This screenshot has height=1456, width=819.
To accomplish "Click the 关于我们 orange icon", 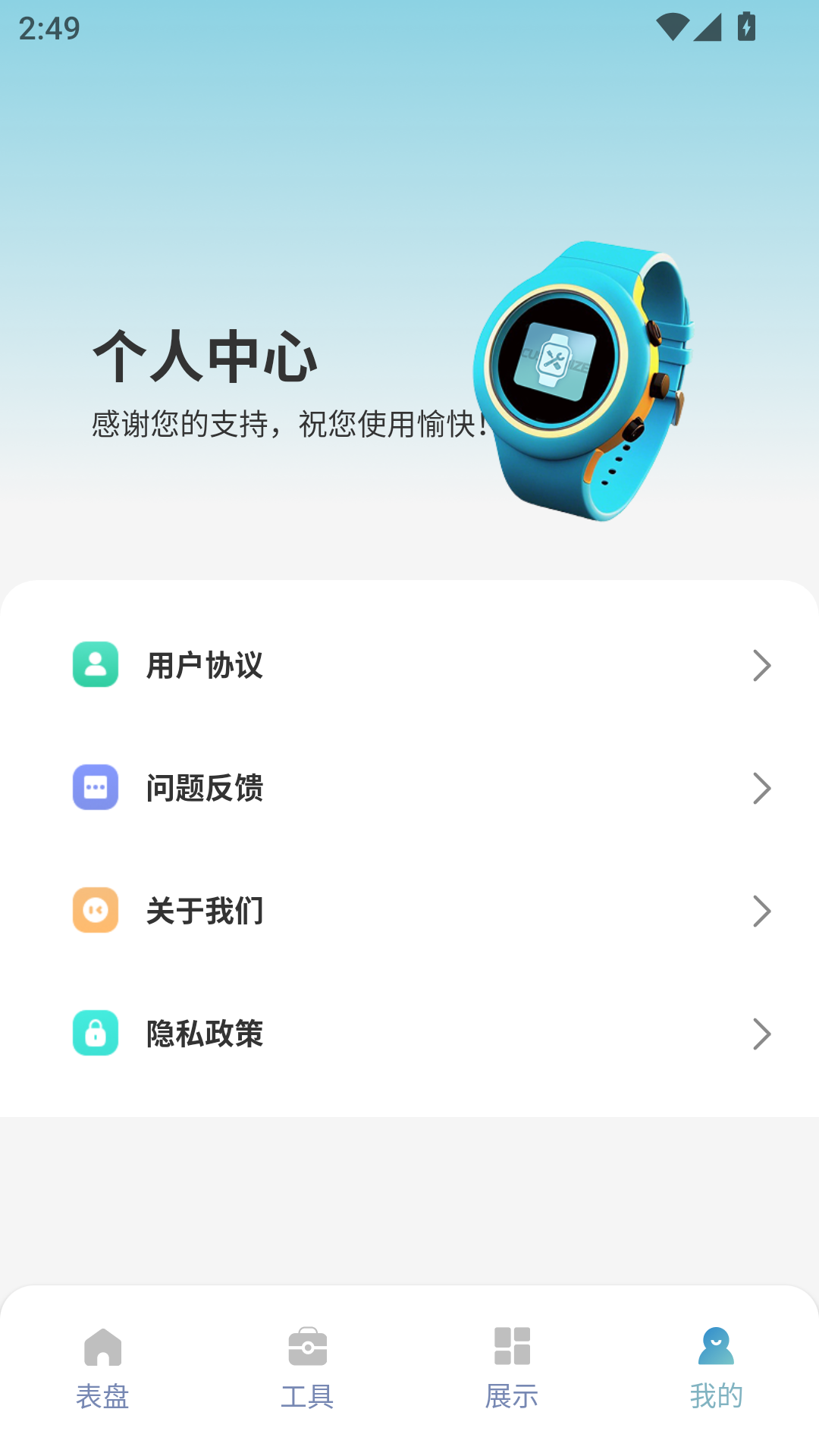I will coord(95,910).
